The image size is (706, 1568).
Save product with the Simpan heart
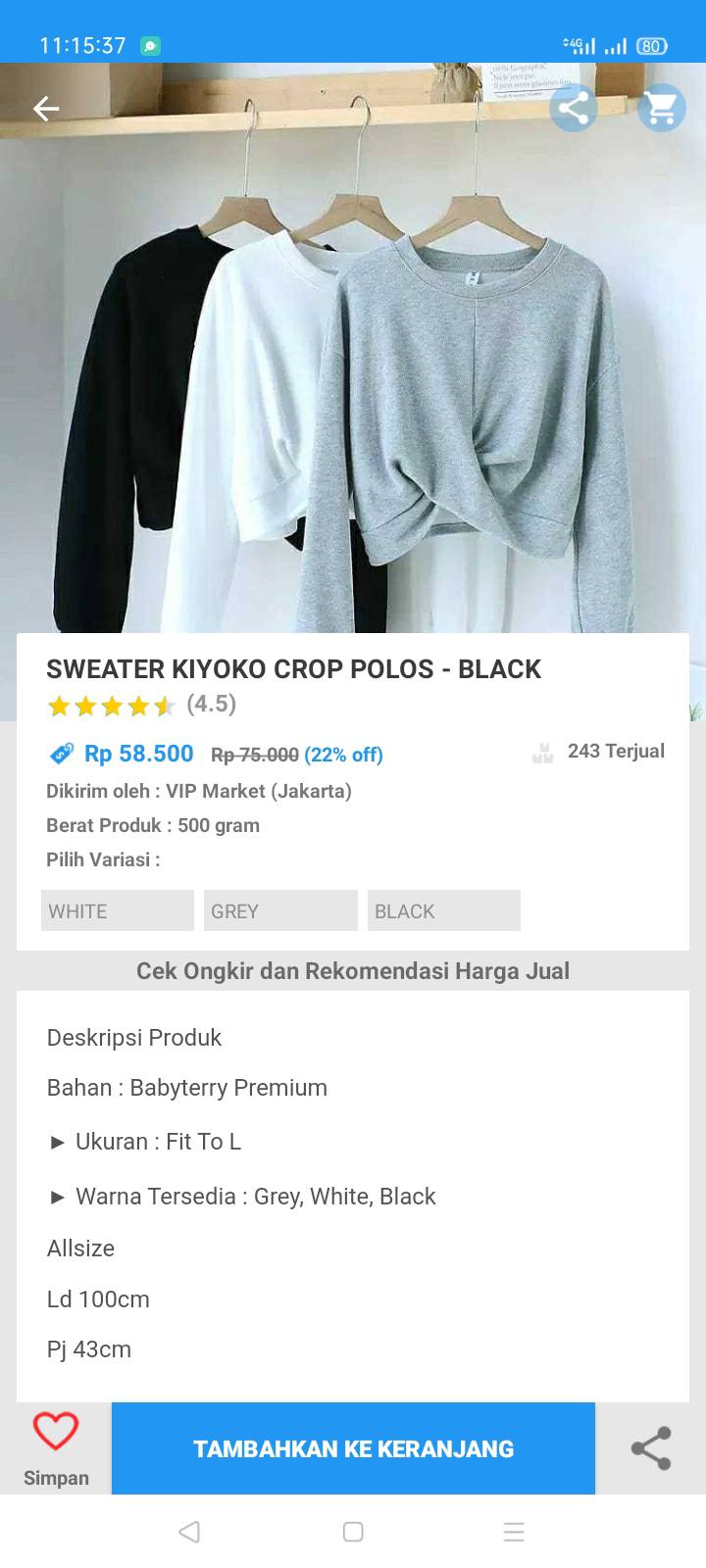click(x=56, y=1448)
